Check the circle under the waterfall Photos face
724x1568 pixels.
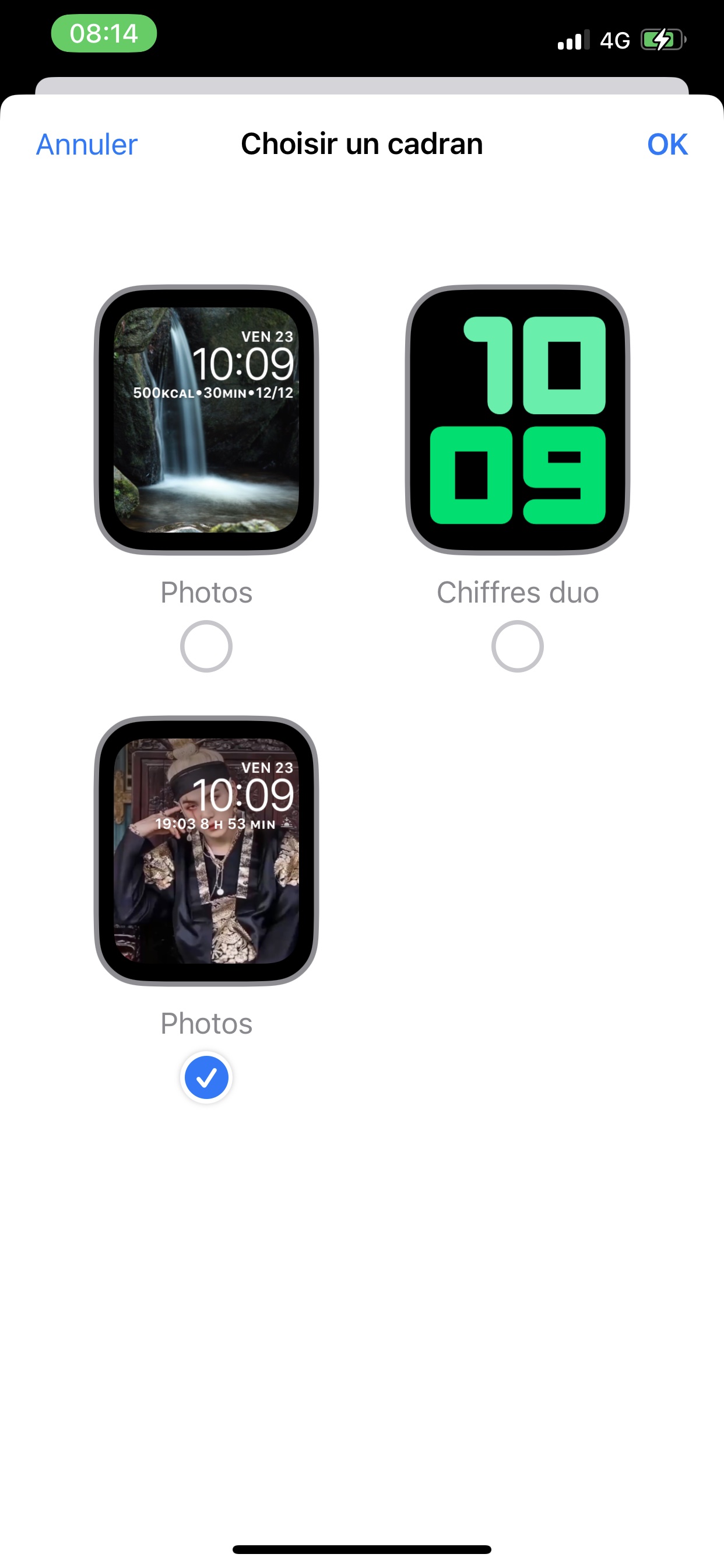pyautogui.click(x=206, y=646)
